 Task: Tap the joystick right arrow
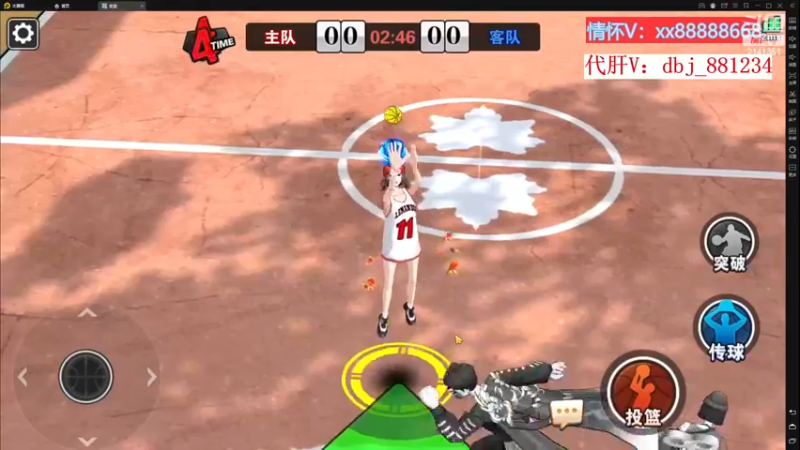(x=152, y=377)
